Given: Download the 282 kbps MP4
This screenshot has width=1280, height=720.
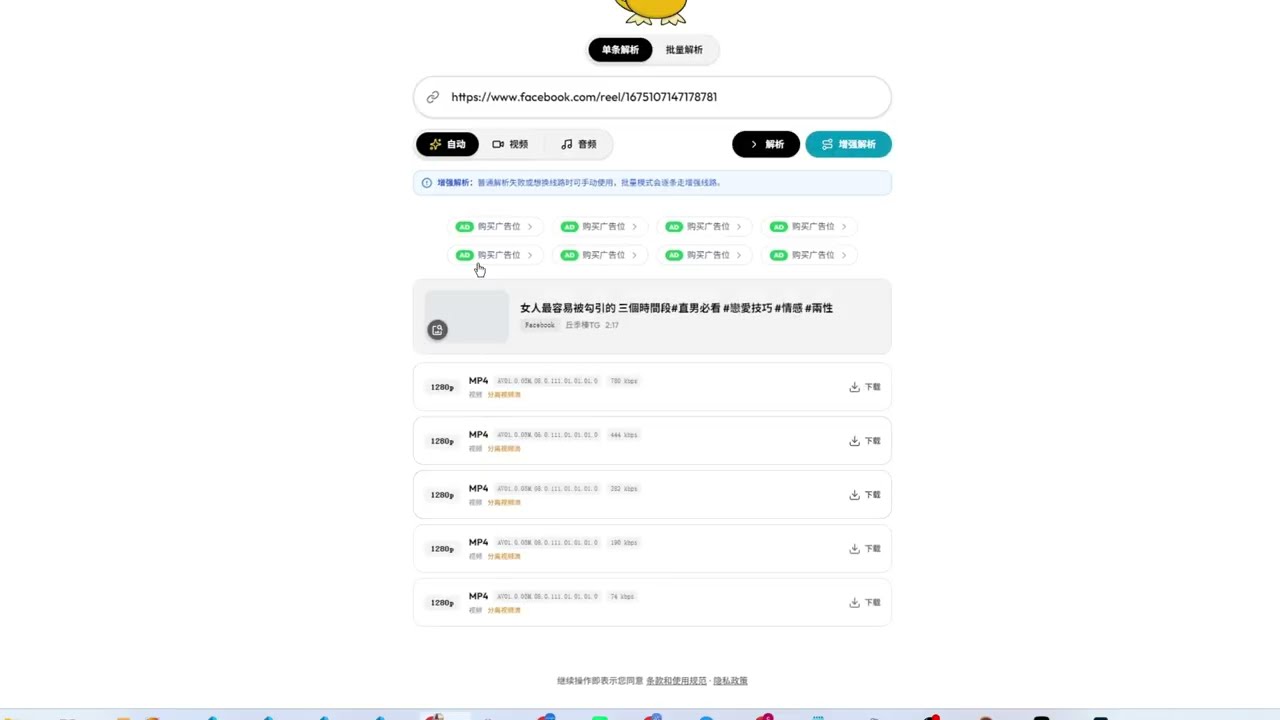Looking at the screenshot, I should click(x=865, y=495).
